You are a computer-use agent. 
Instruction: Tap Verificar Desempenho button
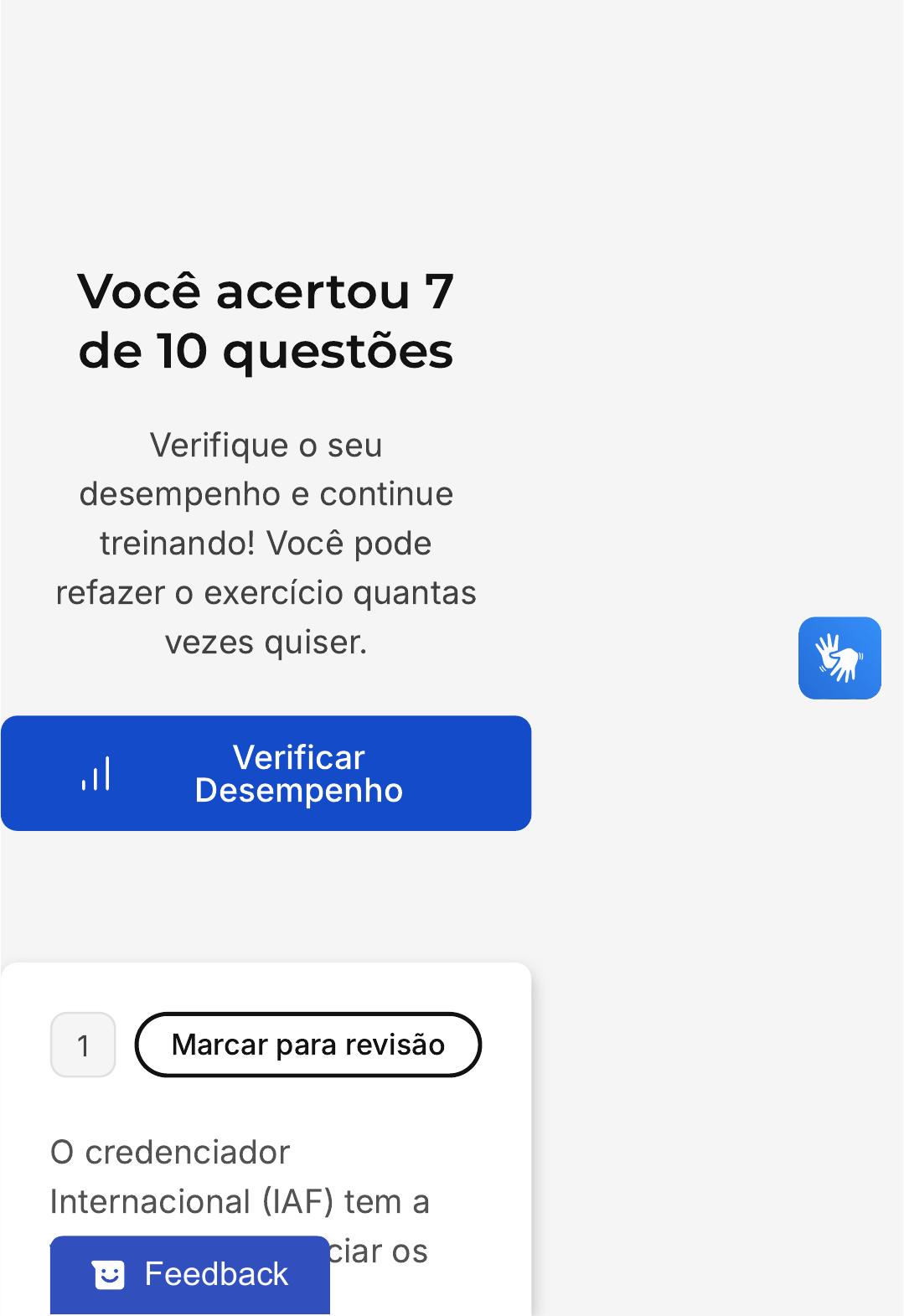[266, 773]
